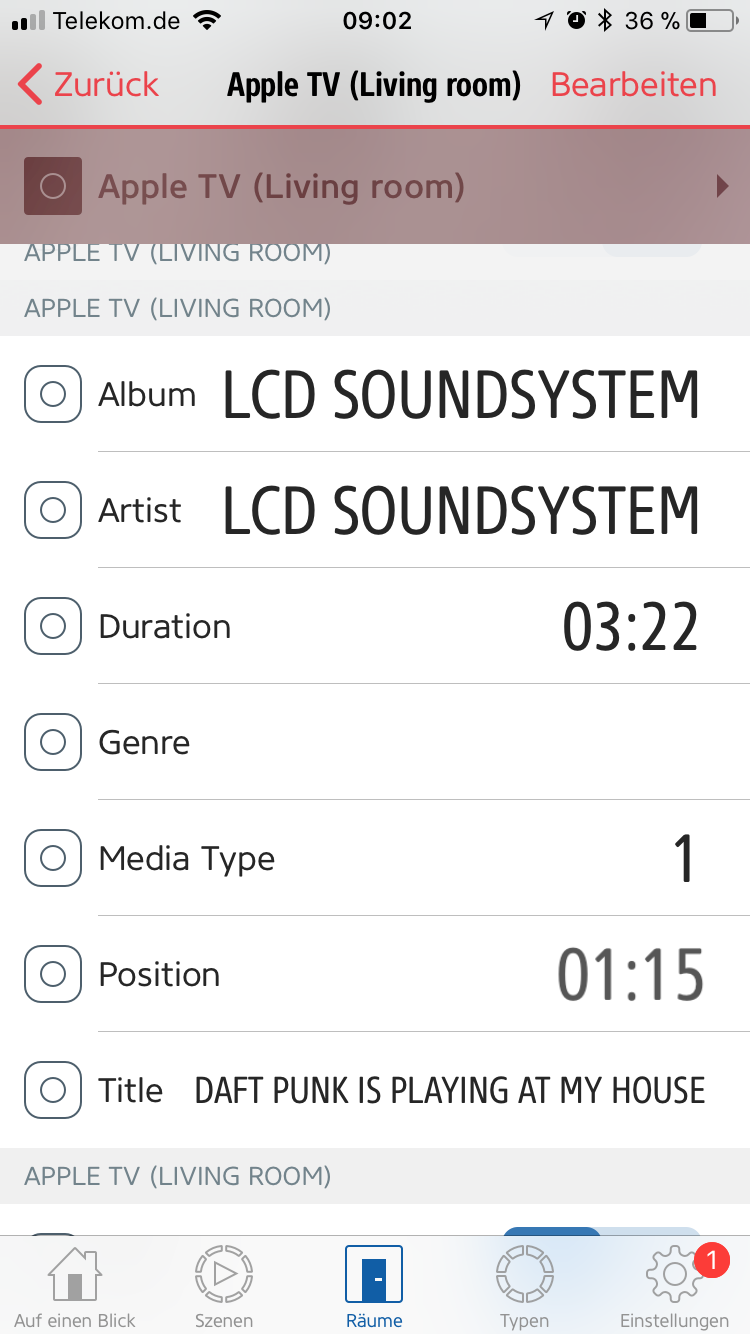
Task: Switch to the Typen tab
Action: (x=524, y=1288)
